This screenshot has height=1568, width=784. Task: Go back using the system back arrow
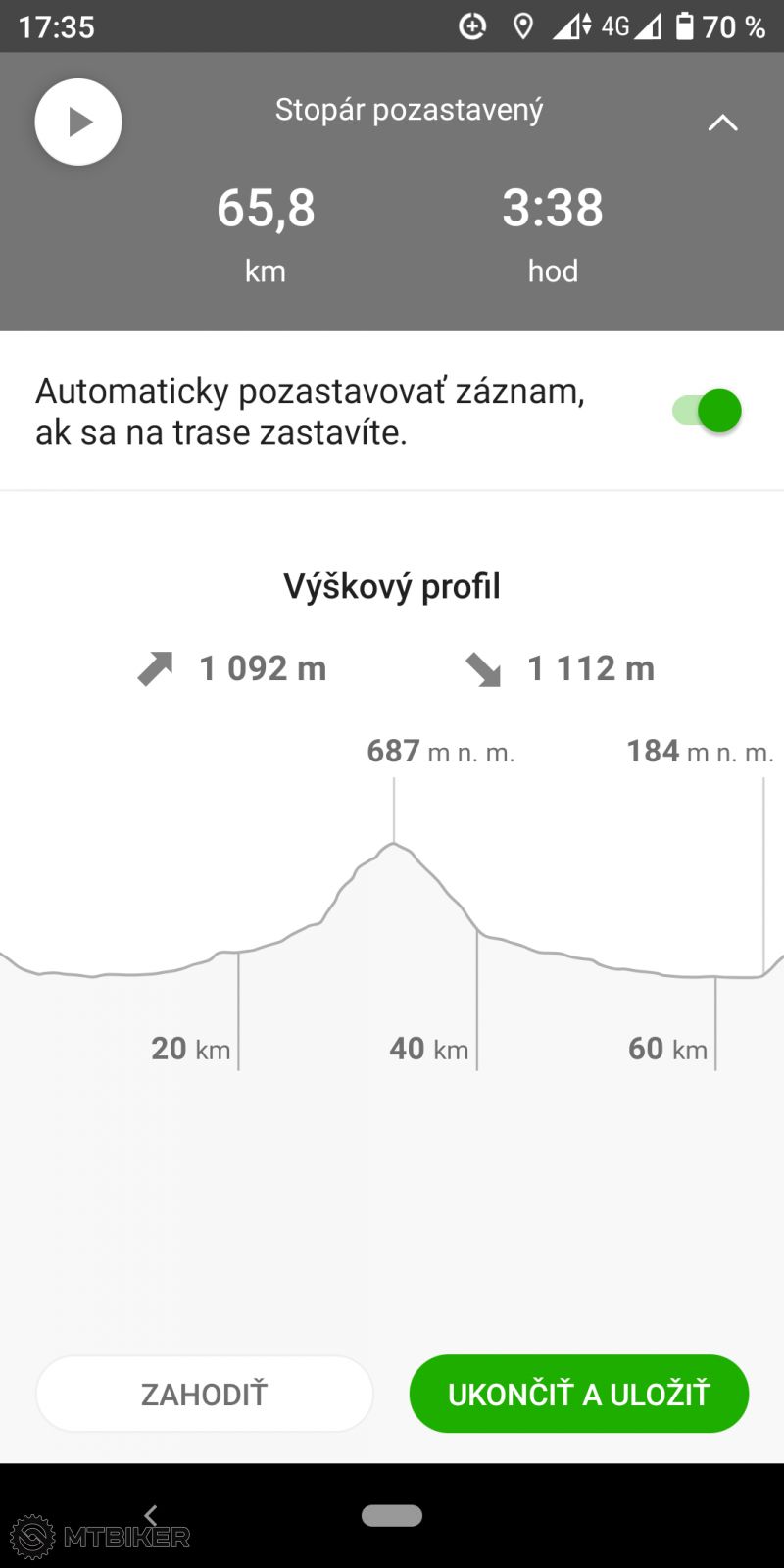click(x=151, y=1515)
